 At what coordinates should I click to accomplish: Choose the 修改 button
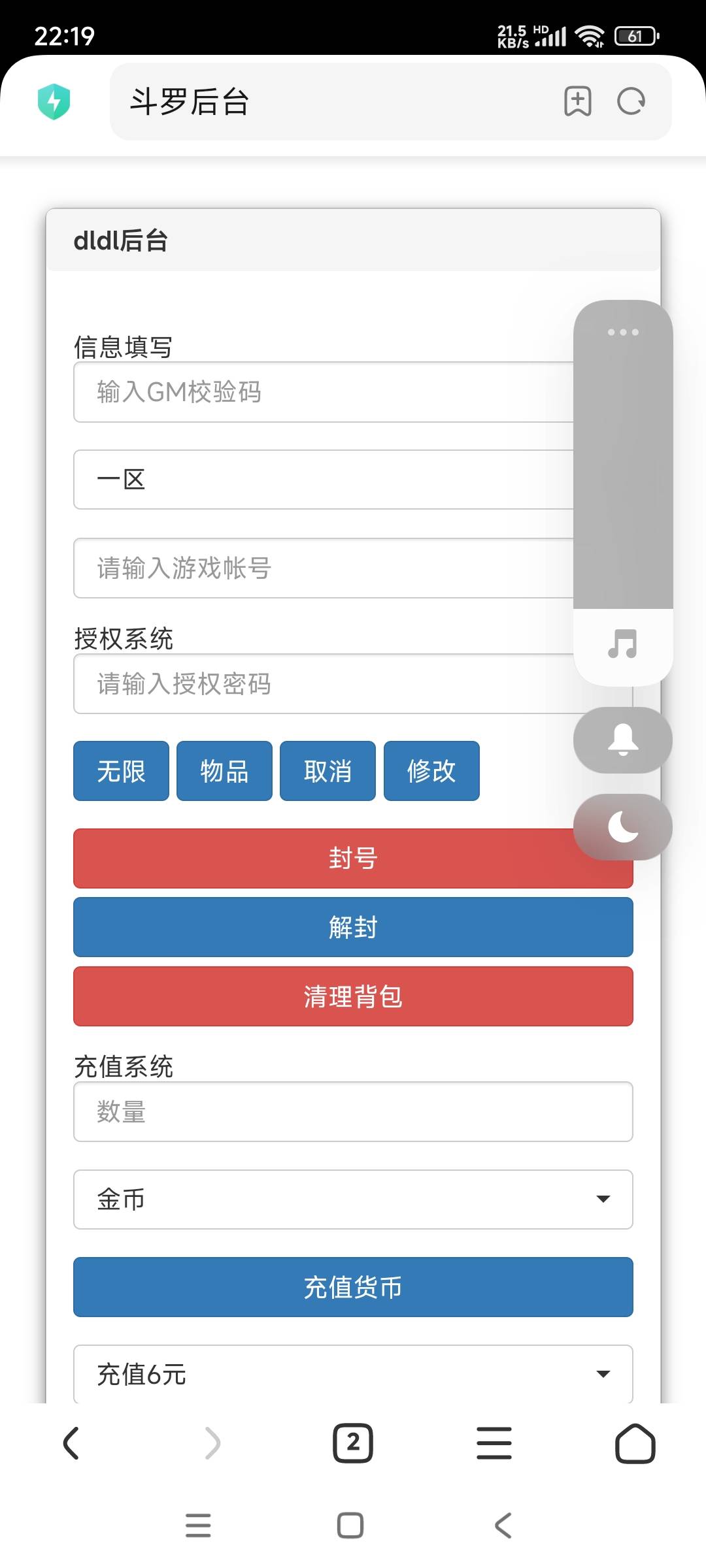click(x=431, y=771)
